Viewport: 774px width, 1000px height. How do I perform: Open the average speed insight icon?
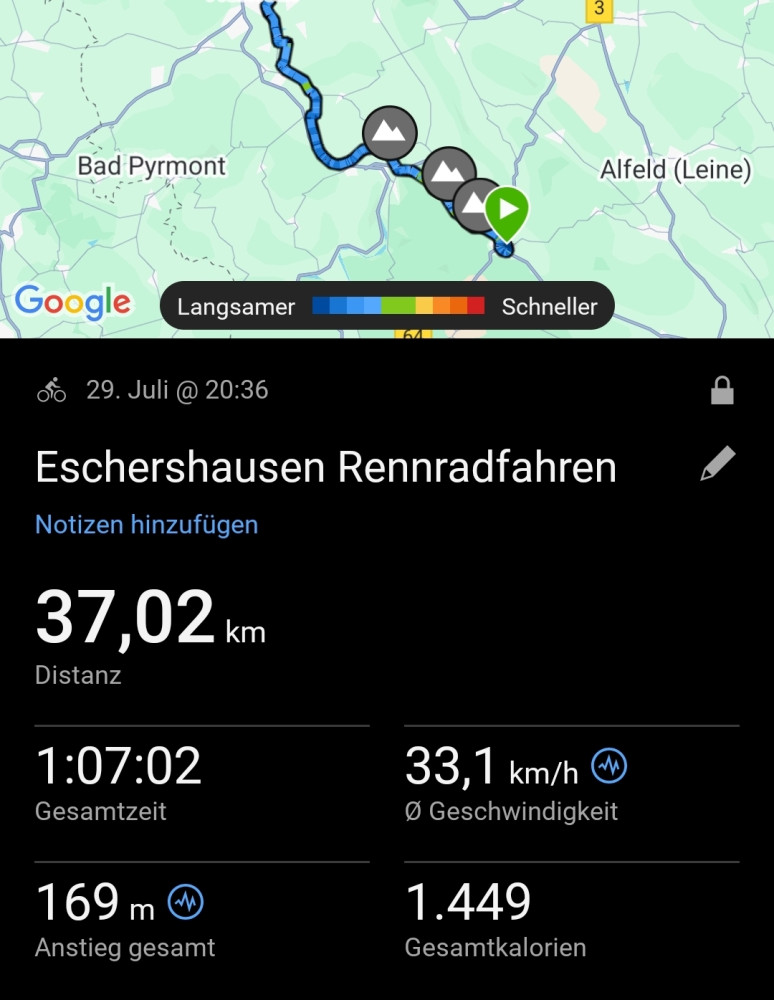(x=609, y=767)
